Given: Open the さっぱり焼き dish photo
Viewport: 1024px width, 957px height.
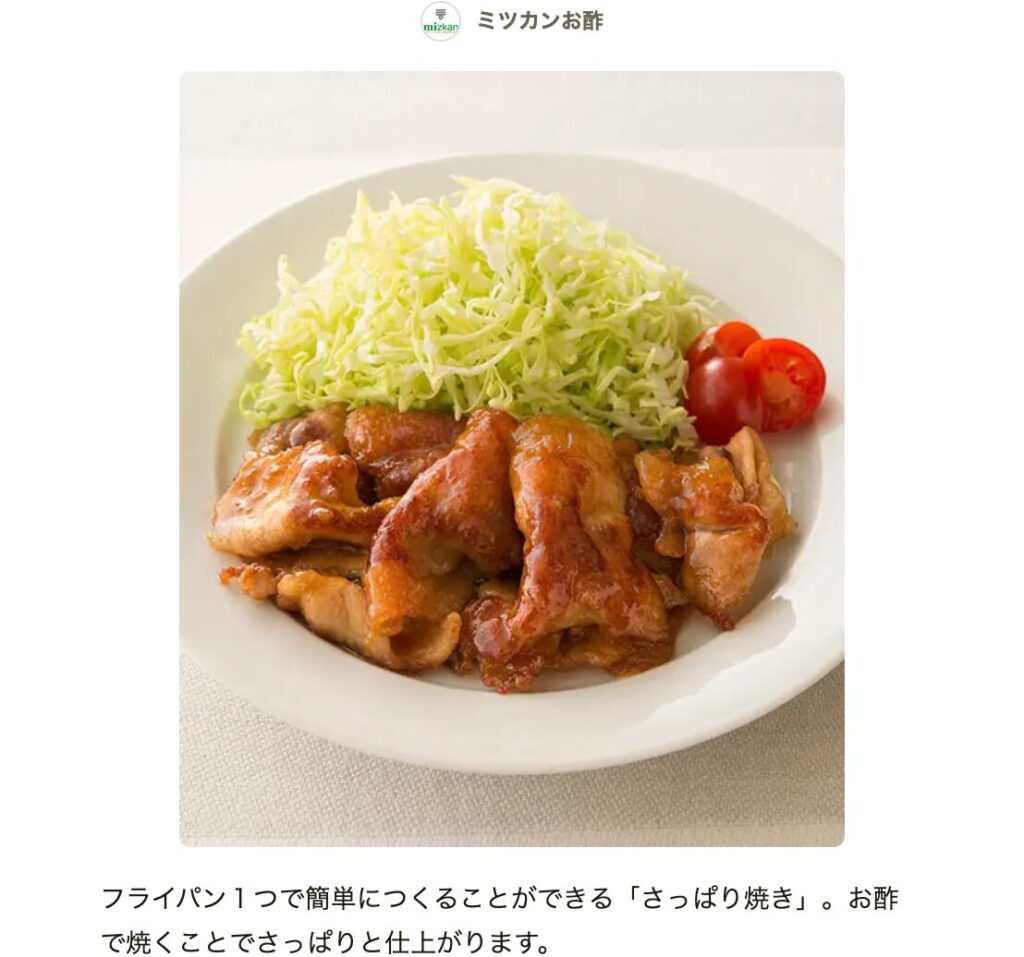Looking at the screenshot, I should point(511,458).
